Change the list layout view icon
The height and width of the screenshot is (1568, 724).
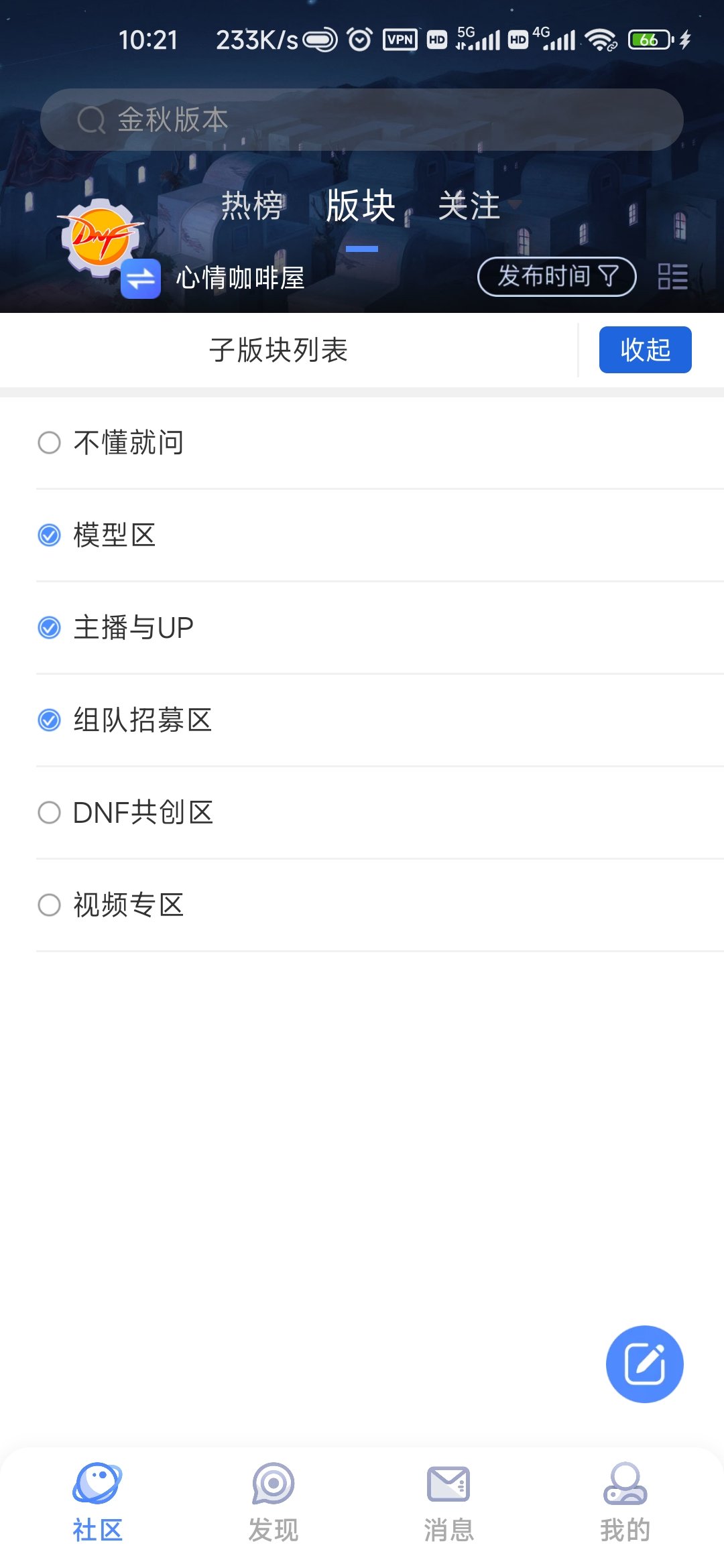pos(672,276)
